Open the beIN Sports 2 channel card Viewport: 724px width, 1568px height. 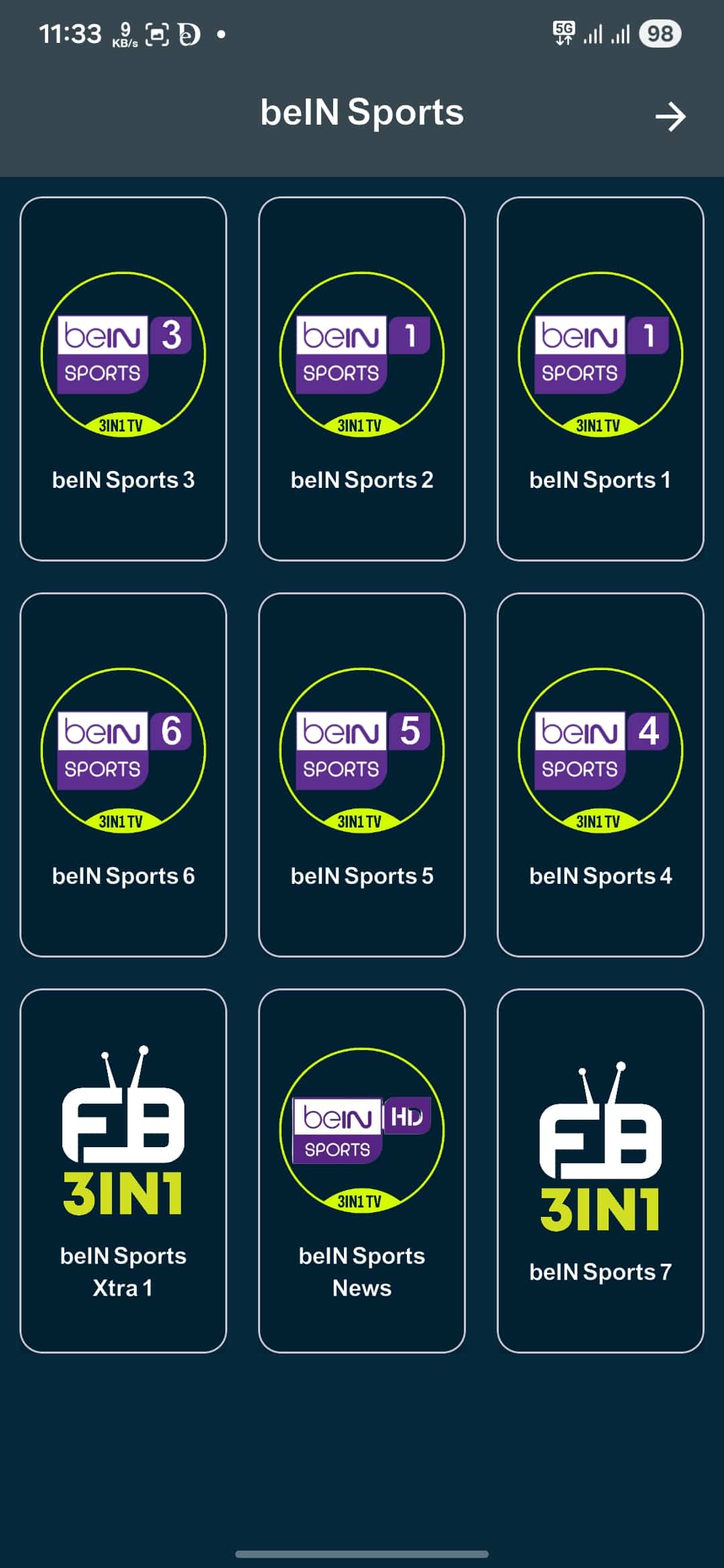pyautogui.click(x=362, y=379)
